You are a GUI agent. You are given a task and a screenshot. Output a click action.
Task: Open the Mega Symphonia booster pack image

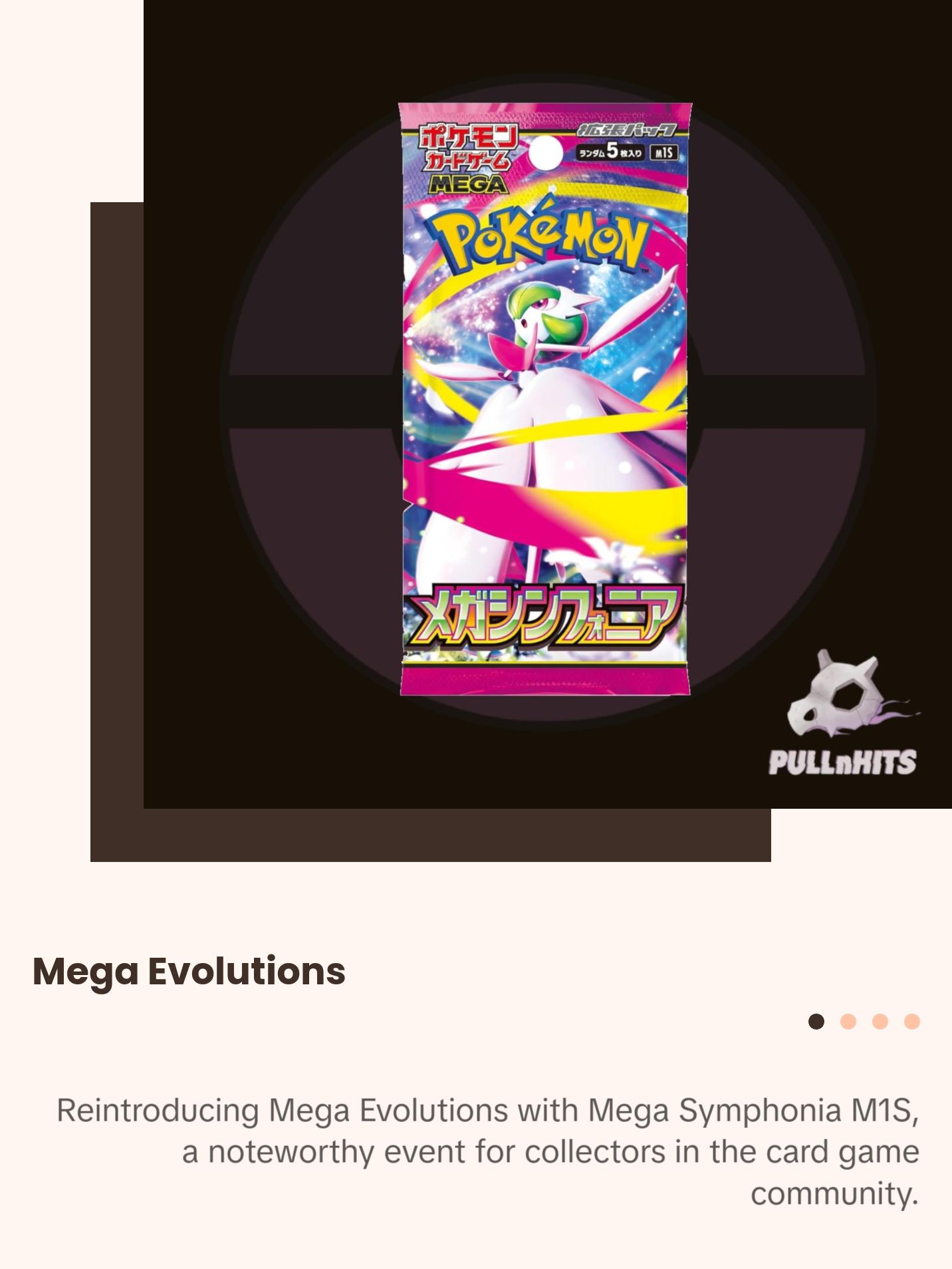coord(545,399)
